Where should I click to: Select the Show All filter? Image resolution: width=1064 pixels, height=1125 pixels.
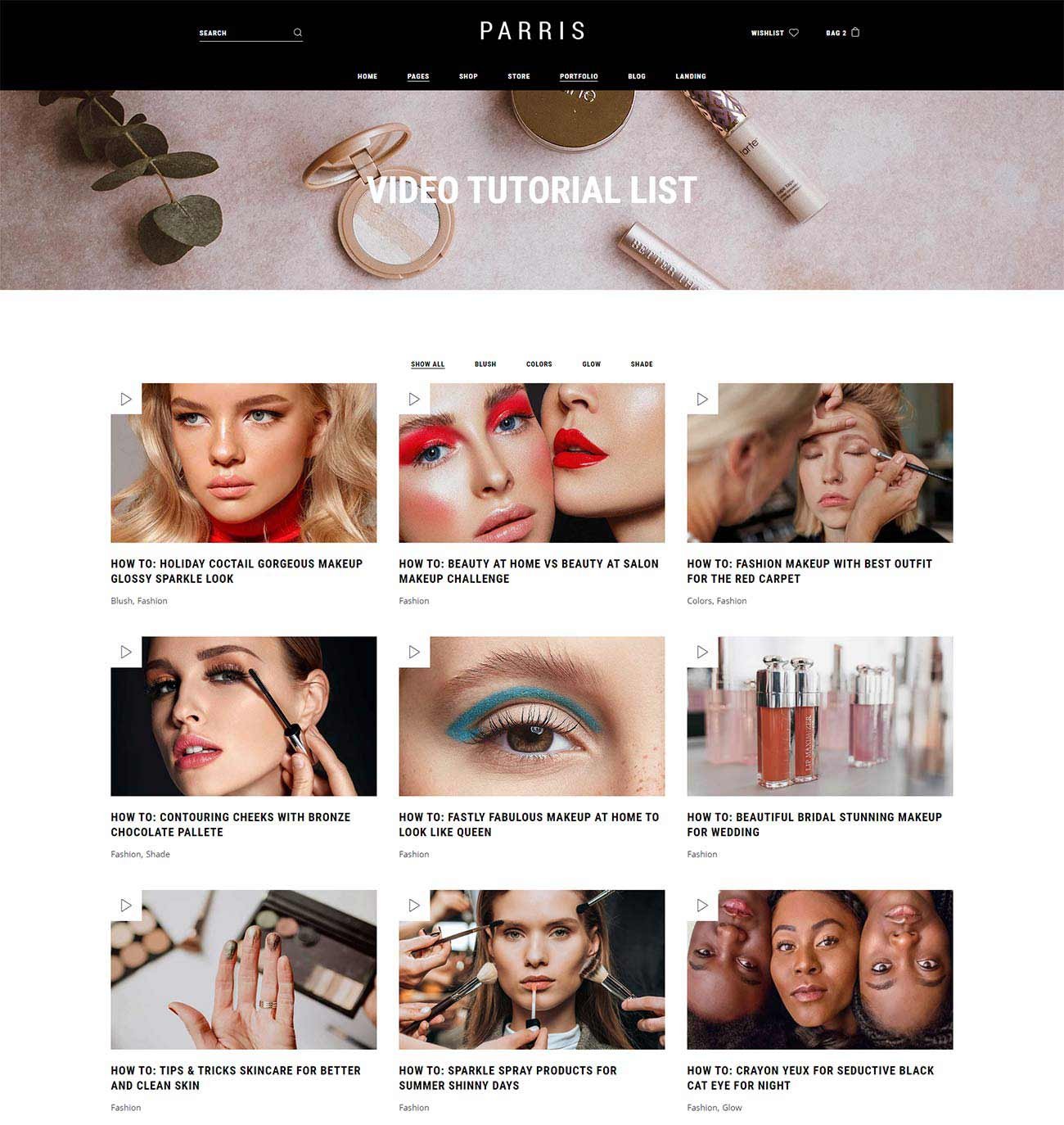[427, 364]
